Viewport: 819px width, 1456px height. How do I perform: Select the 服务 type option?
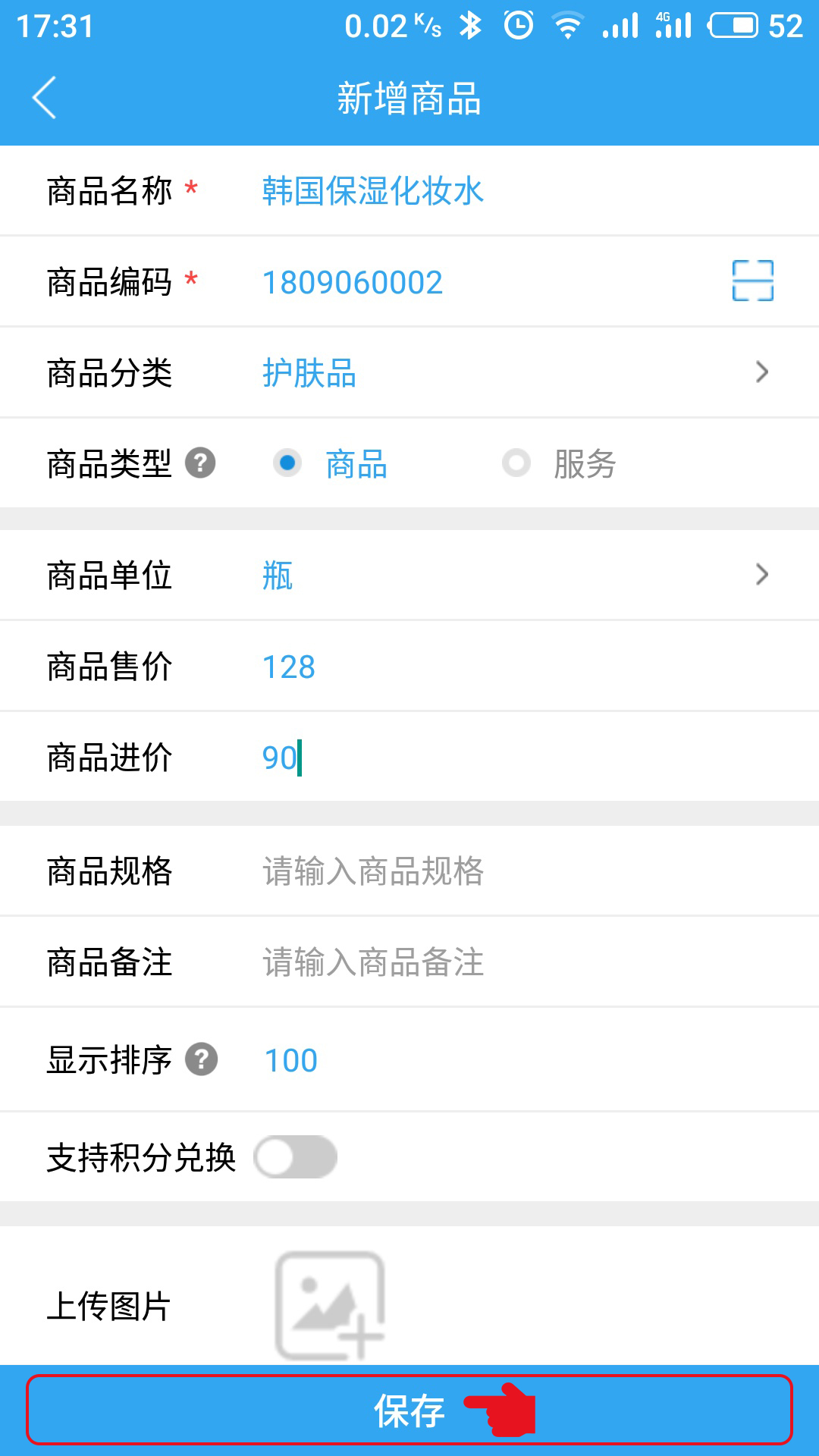pos(560,463)
